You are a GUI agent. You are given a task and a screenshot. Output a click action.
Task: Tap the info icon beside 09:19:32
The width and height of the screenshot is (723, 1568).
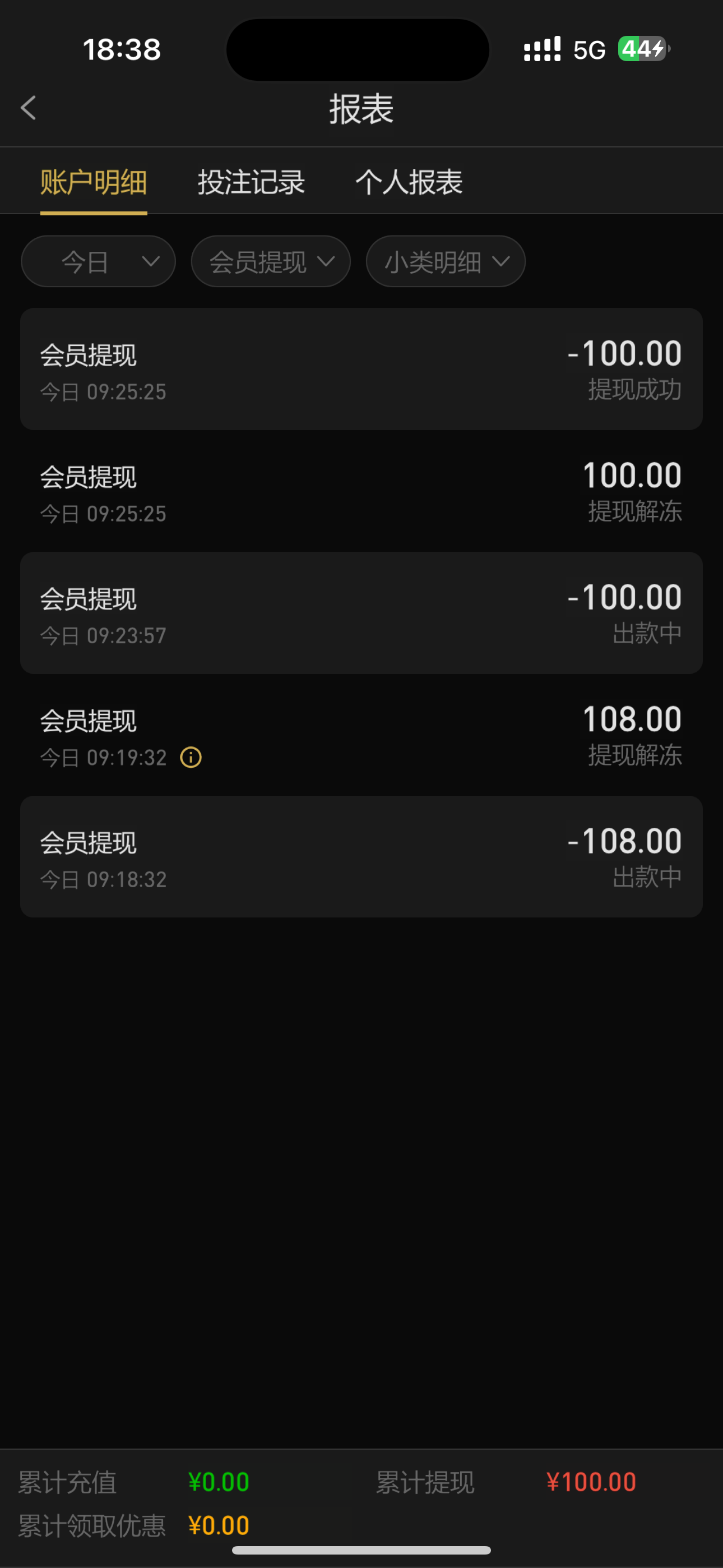[x=191, y=758]
